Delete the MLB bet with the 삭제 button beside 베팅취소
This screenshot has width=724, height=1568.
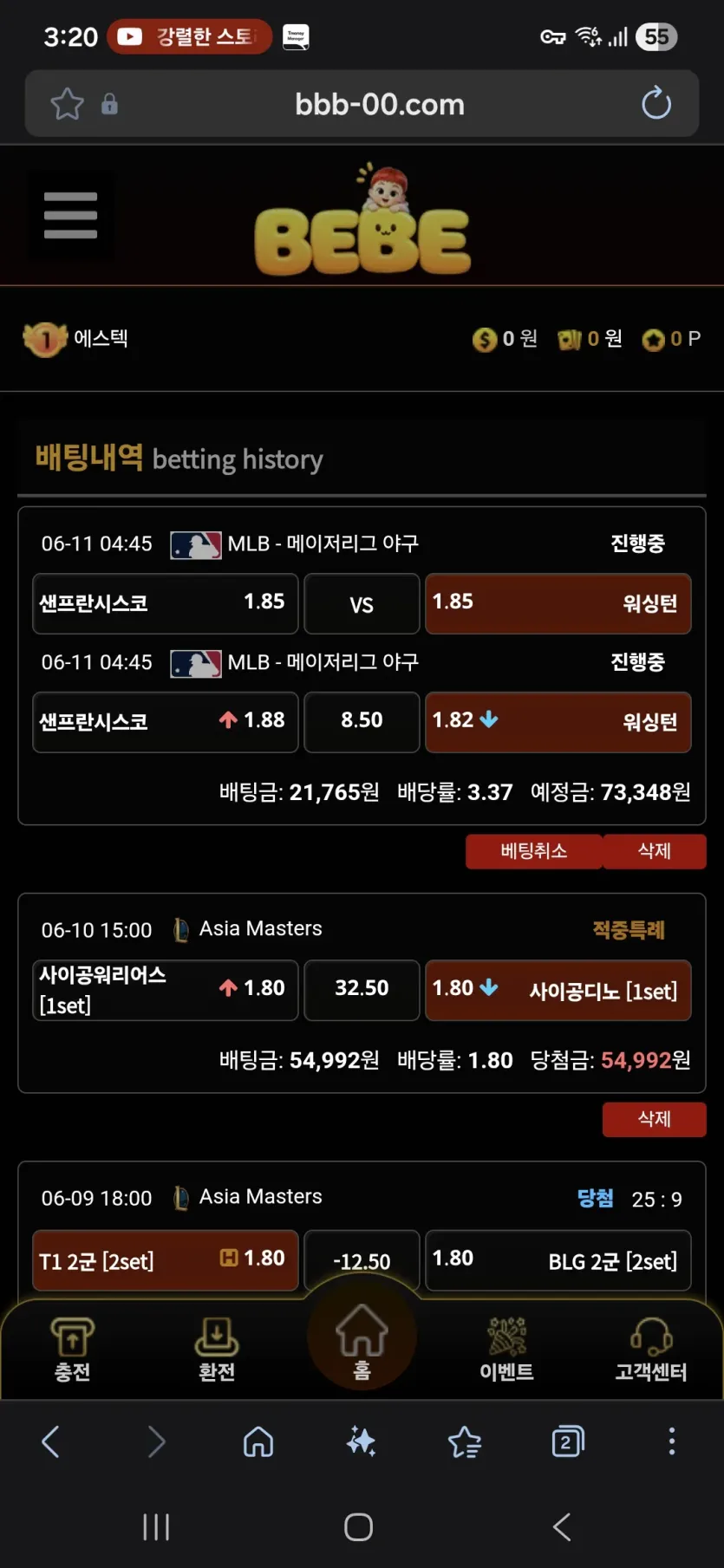(655, 851)
